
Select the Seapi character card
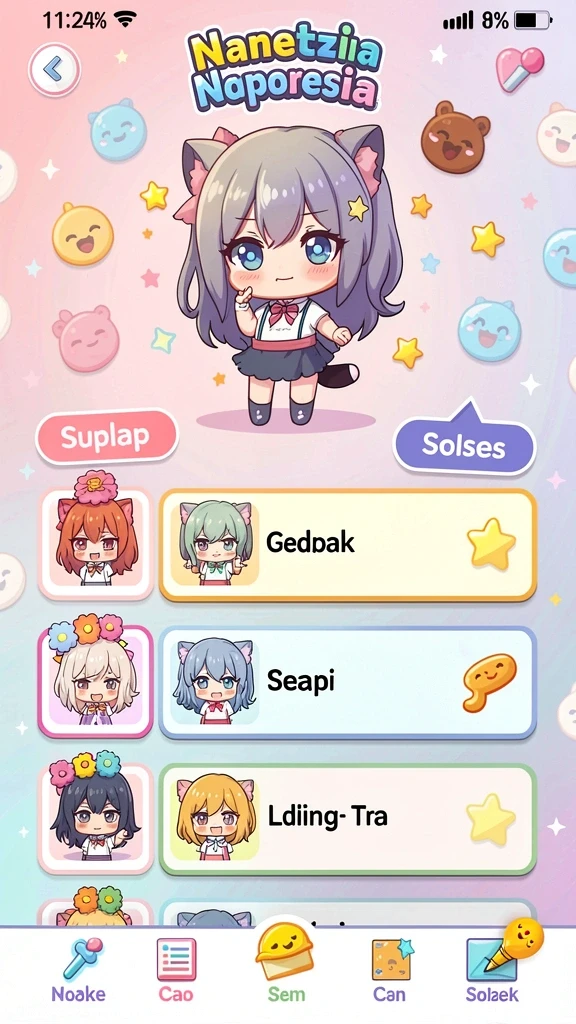point(347,683)
